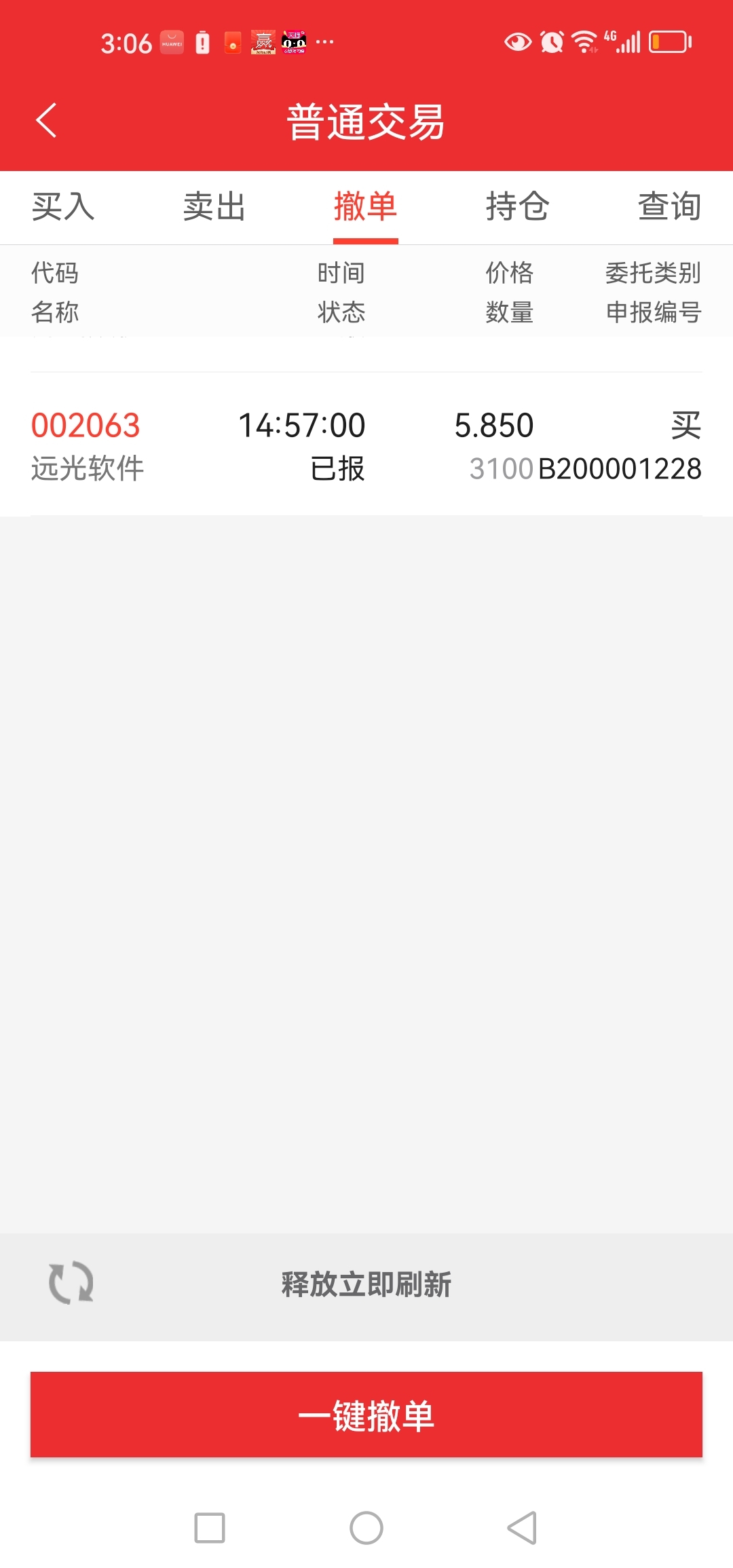Switch to the 卖出 tab
Screen dimensions: 733x1568
tap(214, 206)
